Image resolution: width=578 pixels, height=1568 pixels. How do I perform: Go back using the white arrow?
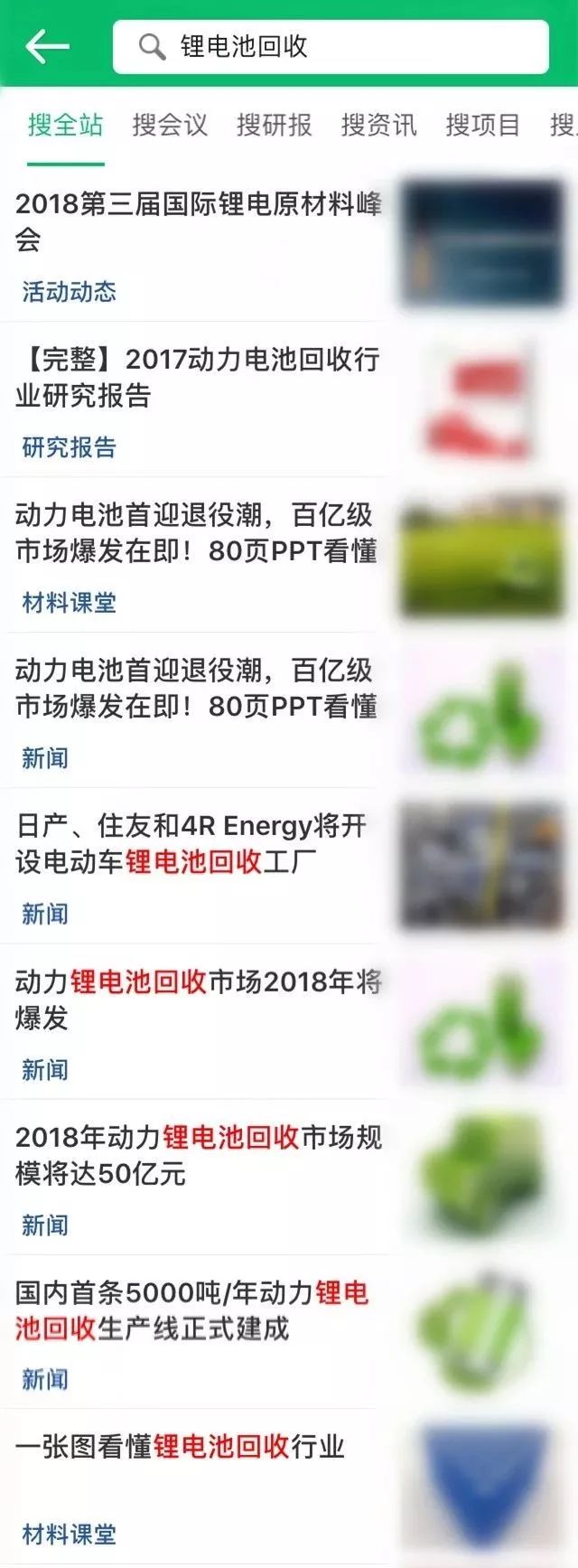[47, 45]
